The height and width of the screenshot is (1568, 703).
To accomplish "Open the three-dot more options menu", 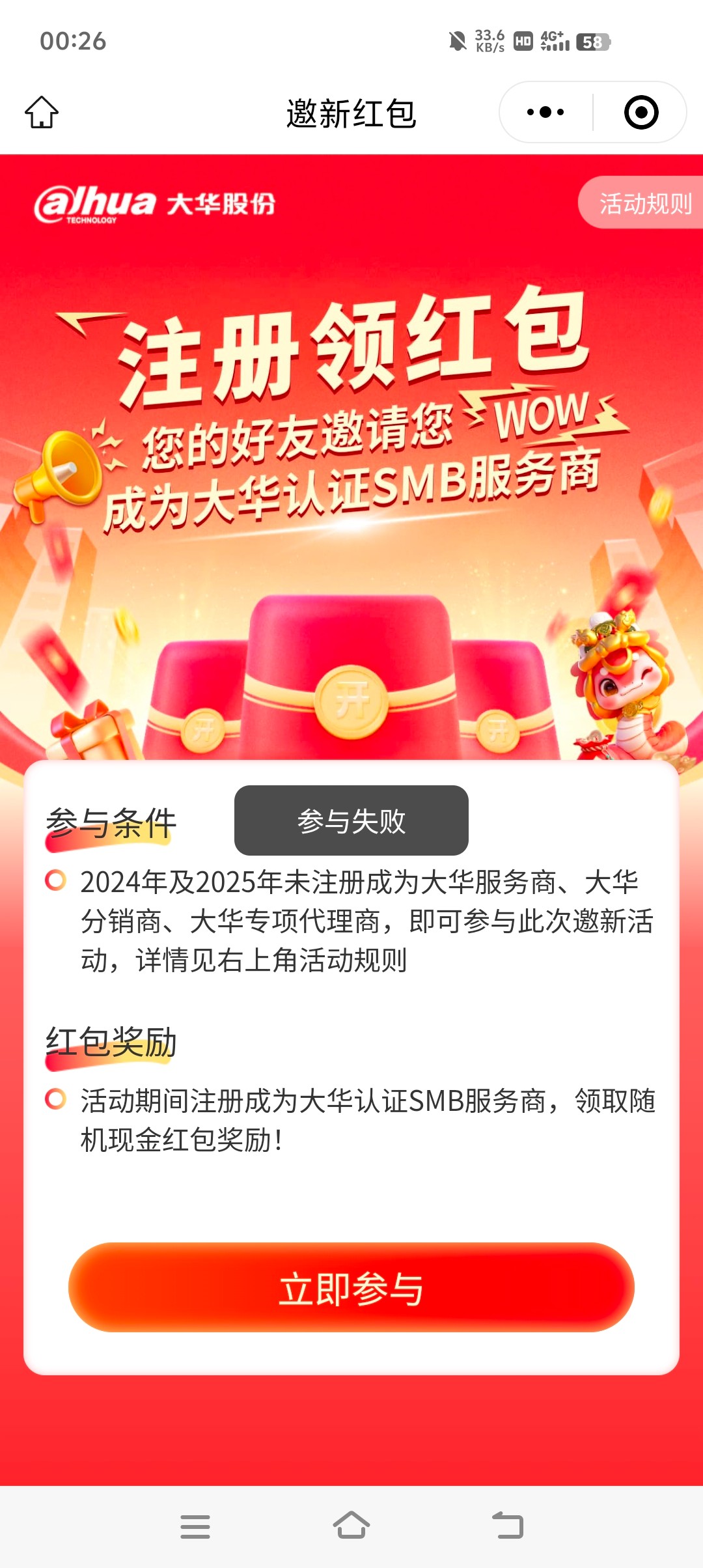I will [545, 112].
